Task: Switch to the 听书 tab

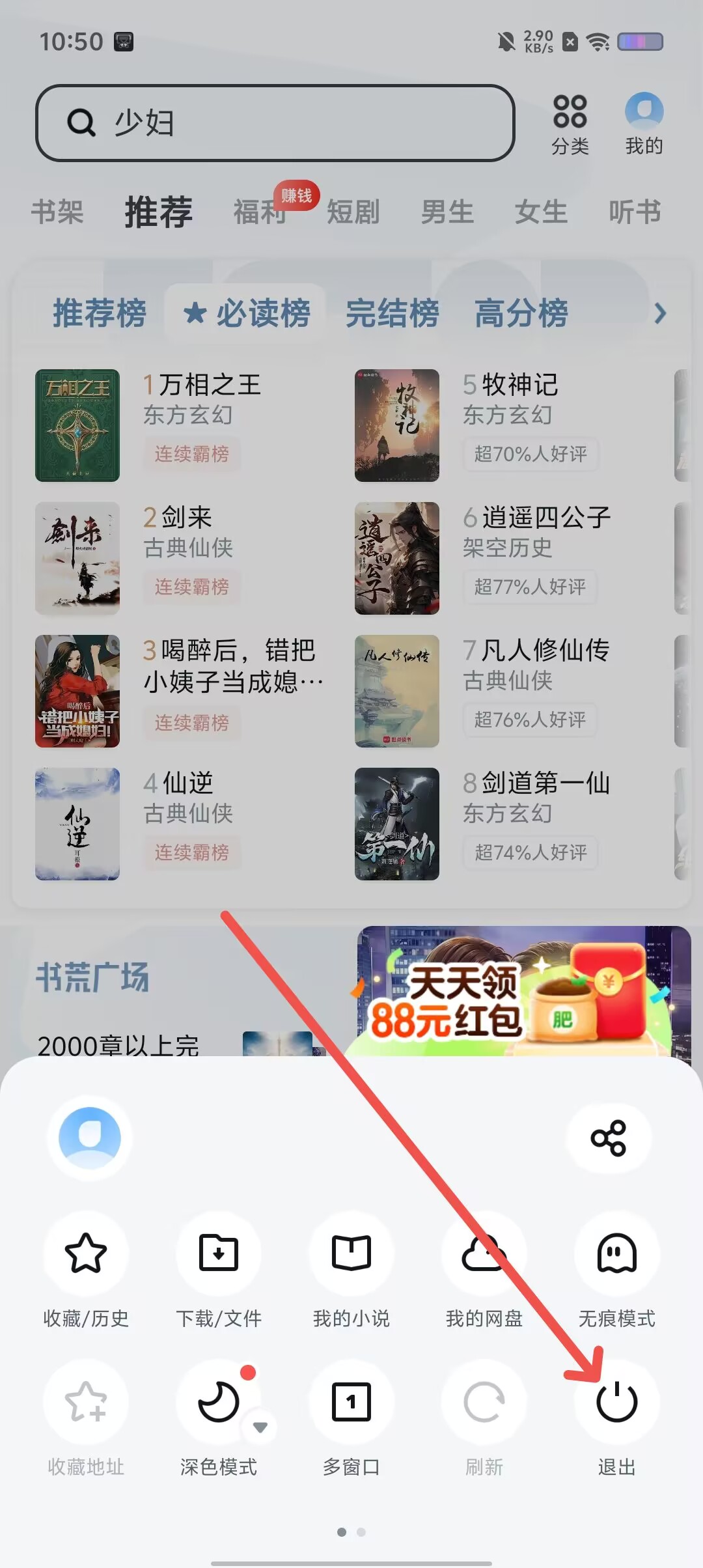Action: coord(634,212)
